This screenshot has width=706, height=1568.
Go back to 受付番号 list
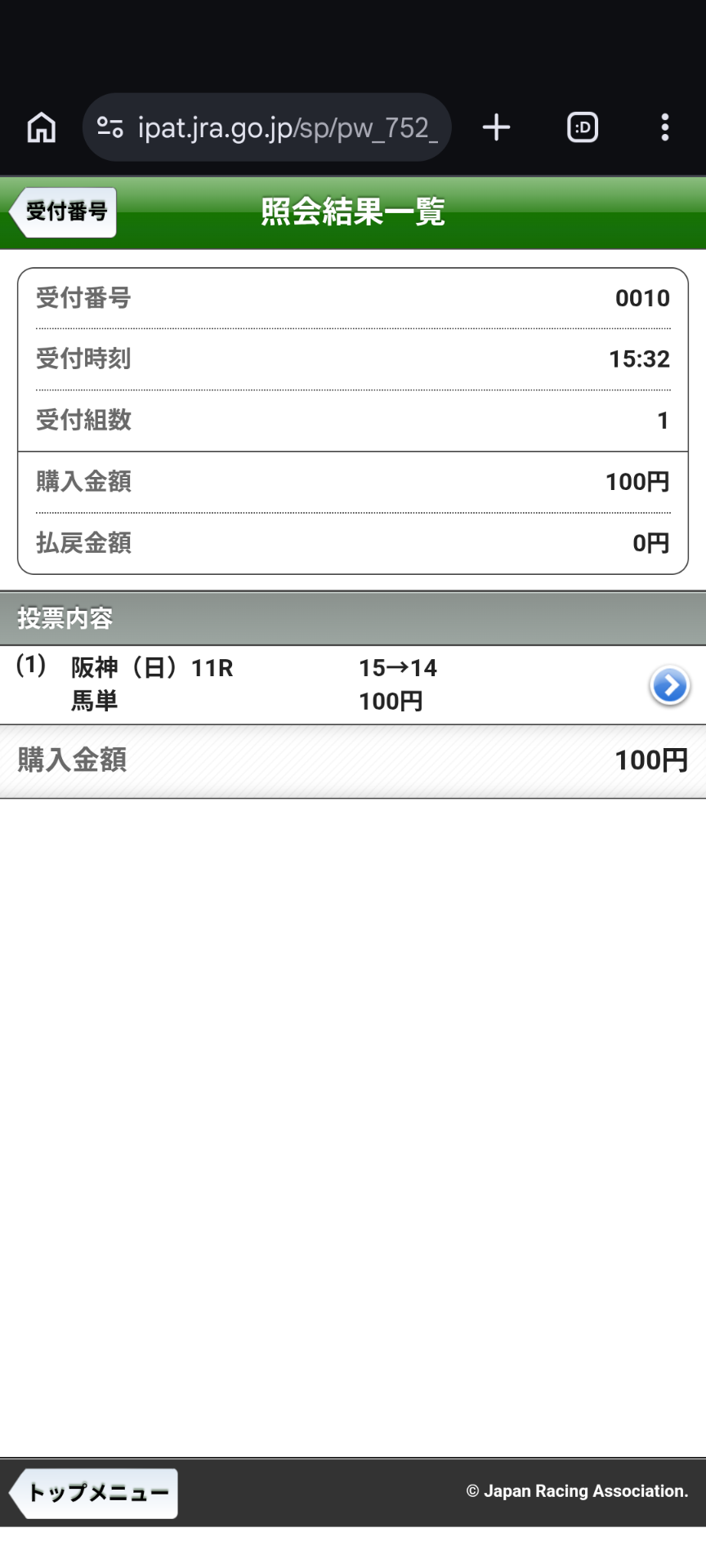pyautogui.click(x=64, y=212)
